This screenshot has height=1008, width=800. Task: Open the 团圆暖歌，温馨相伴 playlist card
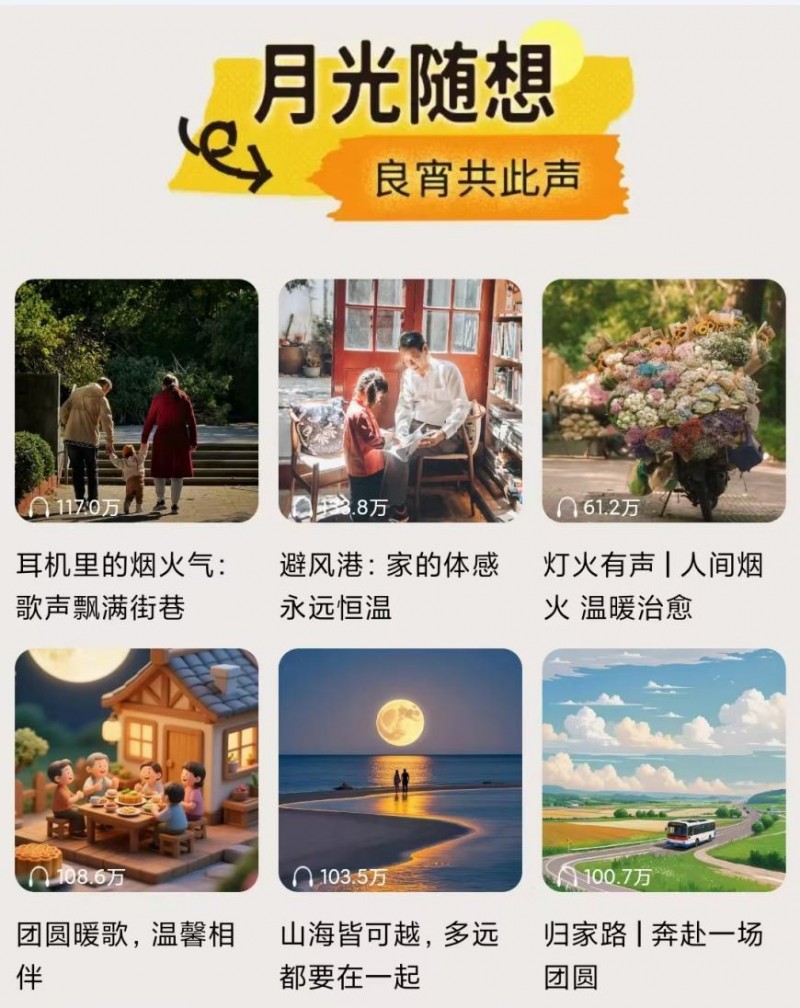[136, 770]
